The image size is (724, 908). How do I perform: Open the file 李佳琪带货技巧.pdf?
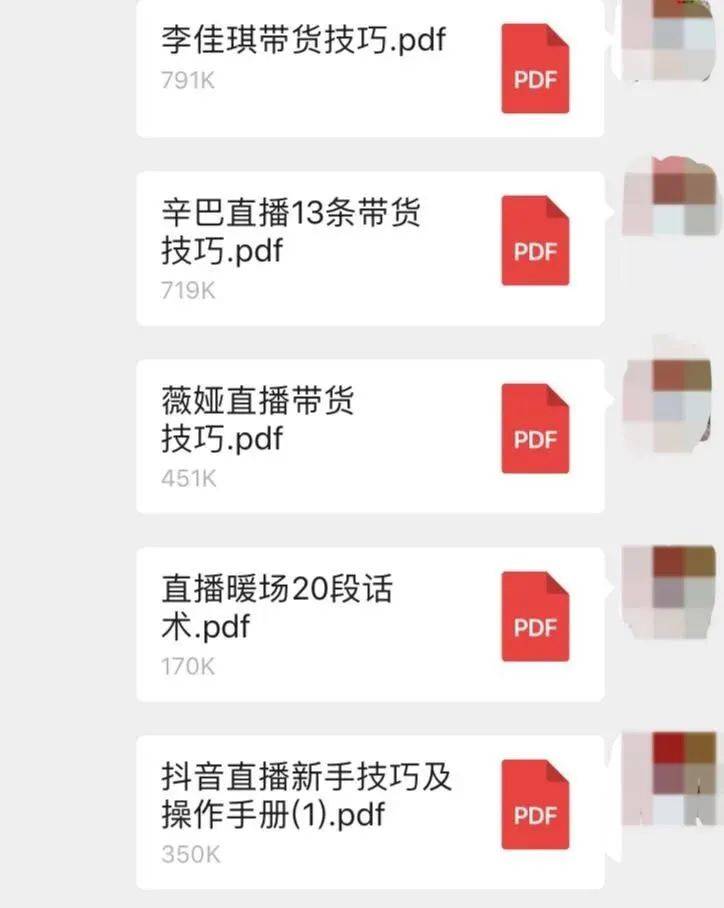tap(300, 40)
